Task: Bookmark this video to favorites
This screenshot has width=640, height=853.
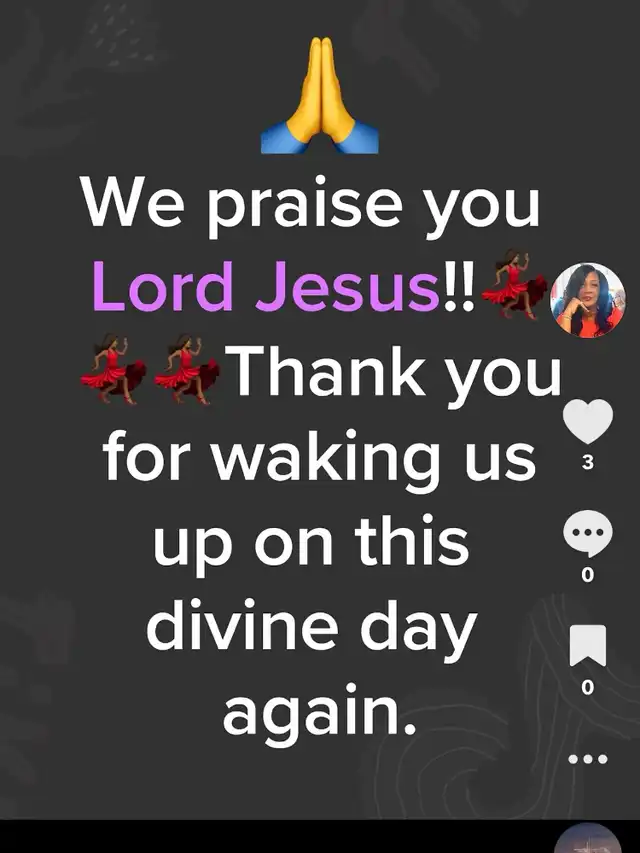Action: 588,648
